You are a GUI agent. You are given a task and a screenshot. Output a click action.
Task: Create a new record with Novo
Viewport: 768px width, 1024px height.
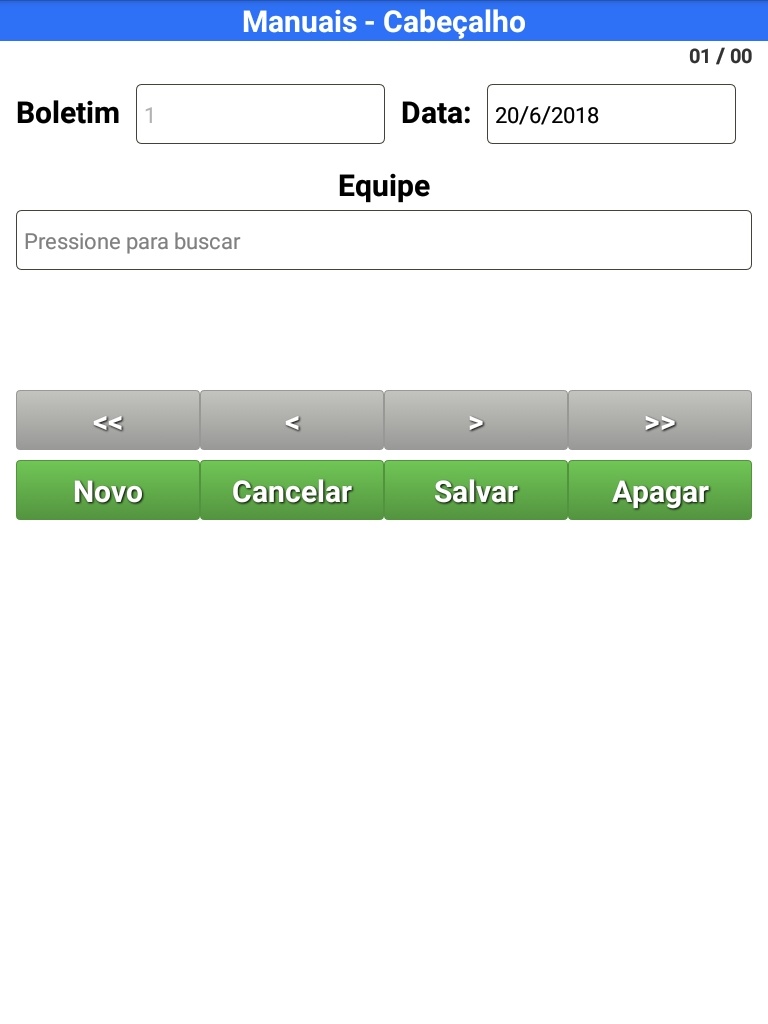pos(108,491)
